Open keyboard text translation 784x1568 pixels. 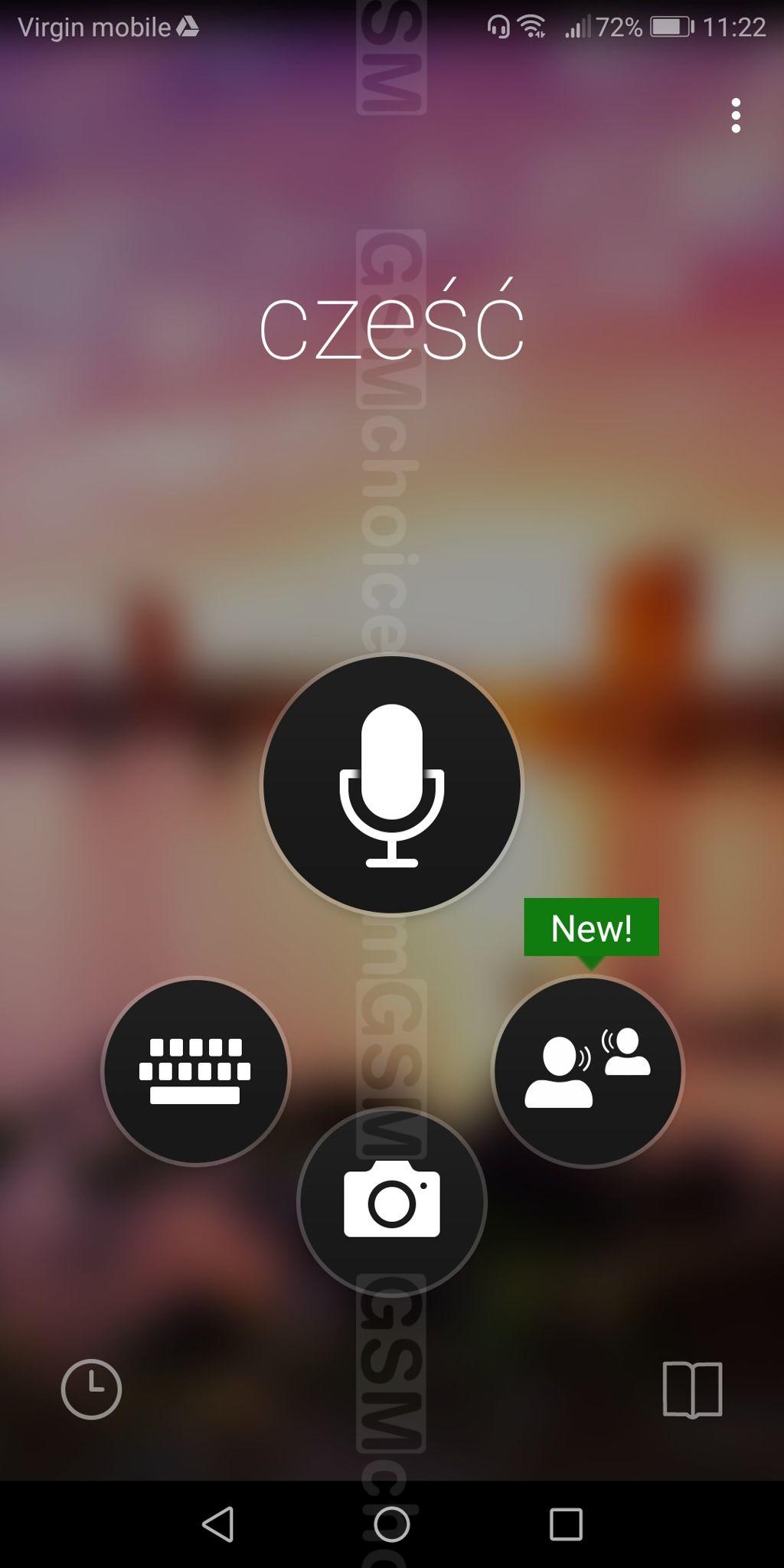pyautogui.click(x=196, y=1071)
